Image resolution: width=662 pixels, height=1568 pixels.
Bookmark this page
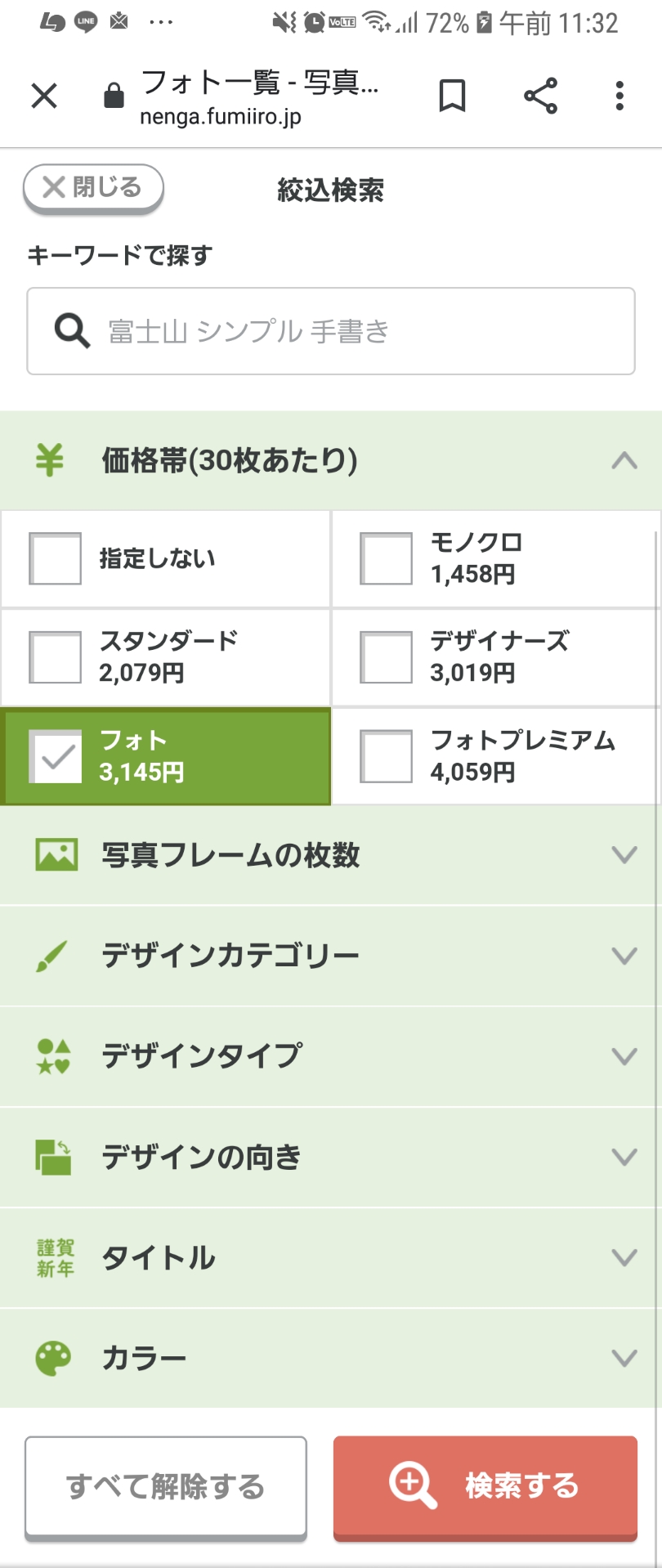tap(452, 96)
